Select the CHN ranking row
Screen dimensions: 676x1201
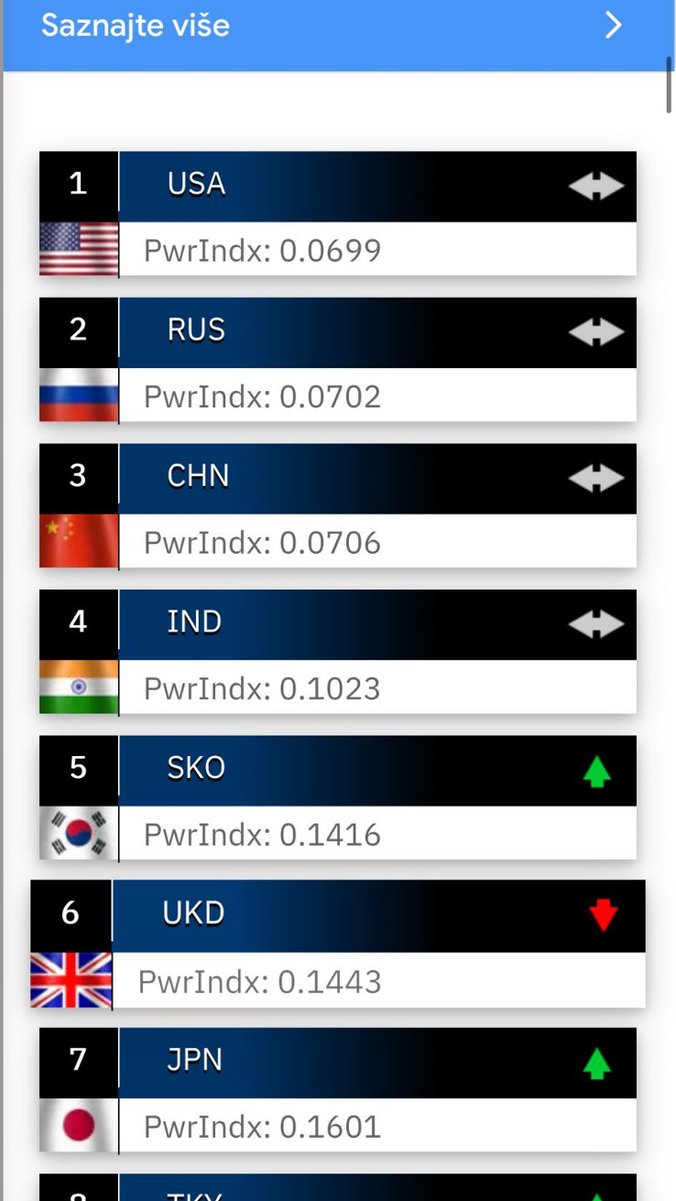pos(337,505)
